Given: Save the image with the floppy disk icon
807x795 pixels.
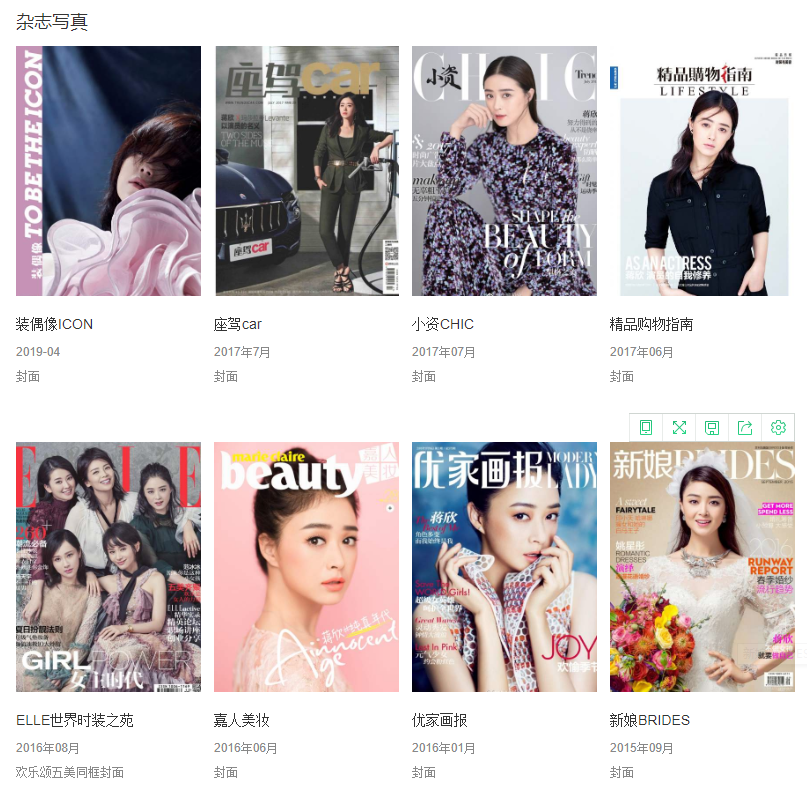Looking at the screenshot, I should pos(712,428).
